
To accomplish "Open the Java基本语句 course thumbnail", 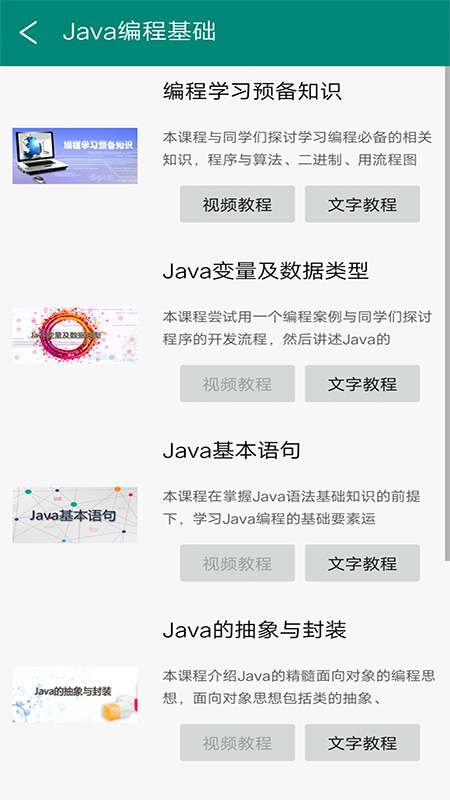I will pos(75,515).
